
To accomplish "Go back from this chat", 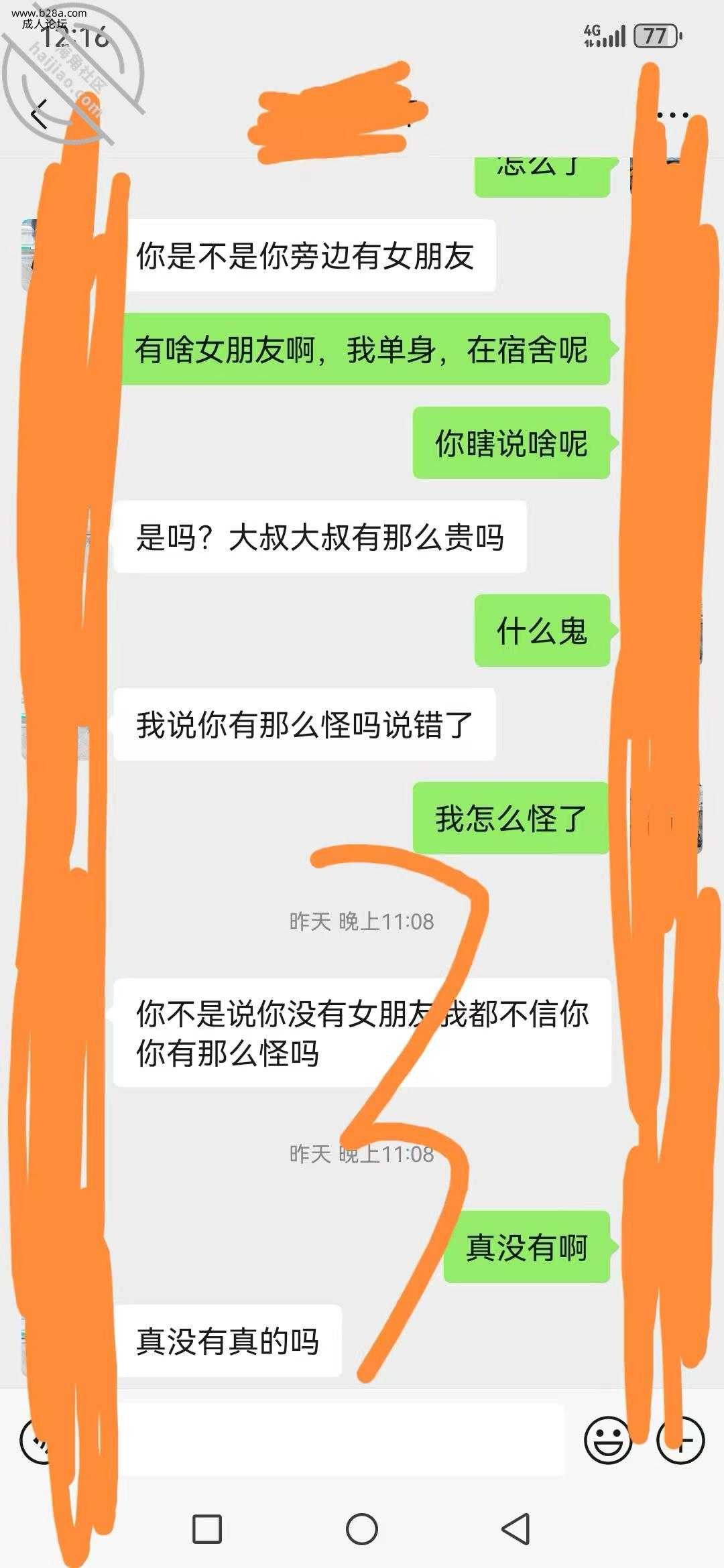I will click(x=40, y=114).
